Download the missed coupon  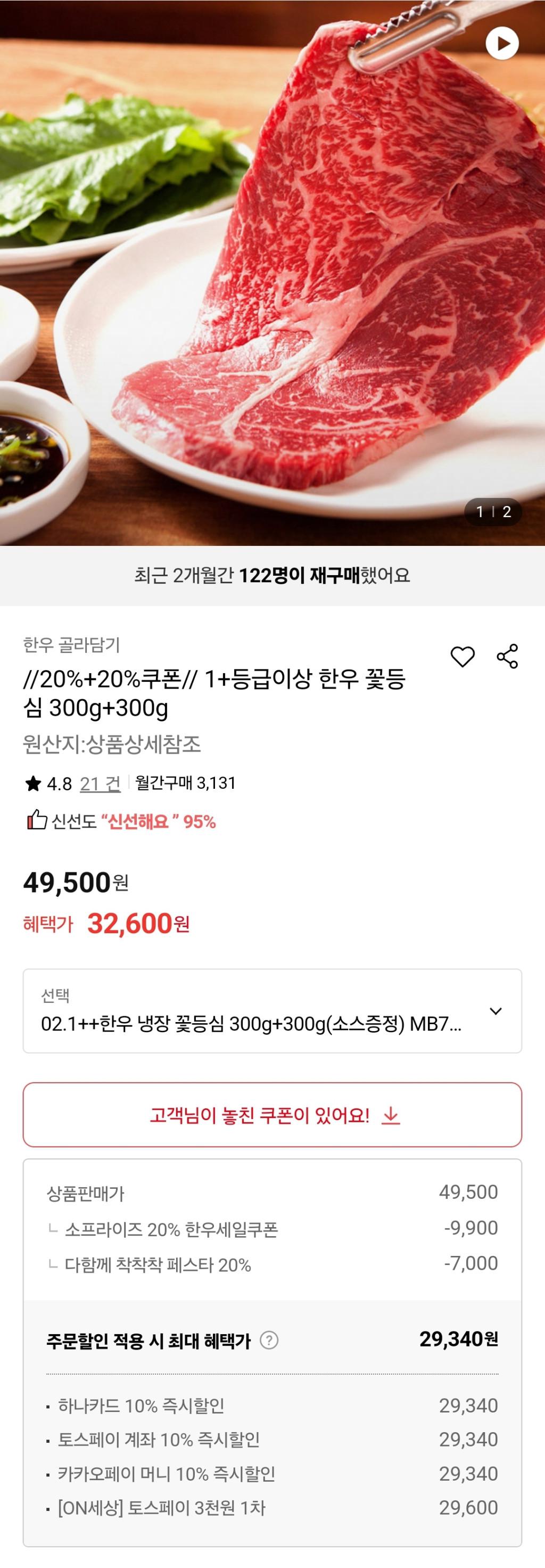pyautogui.click(x=272, y=1115)
